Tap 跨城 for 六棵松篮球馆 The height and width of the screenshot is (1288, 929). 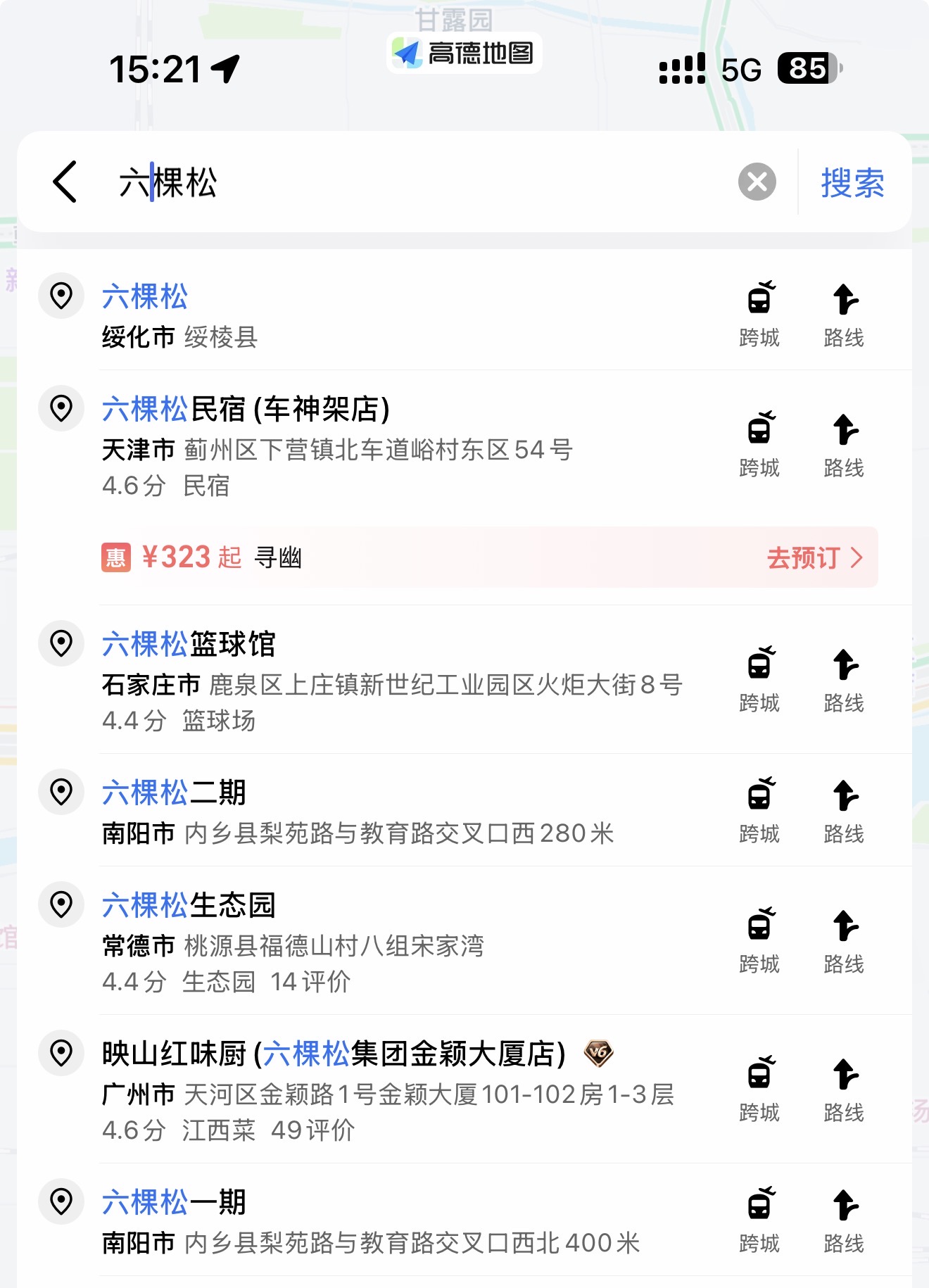[759, 680]
